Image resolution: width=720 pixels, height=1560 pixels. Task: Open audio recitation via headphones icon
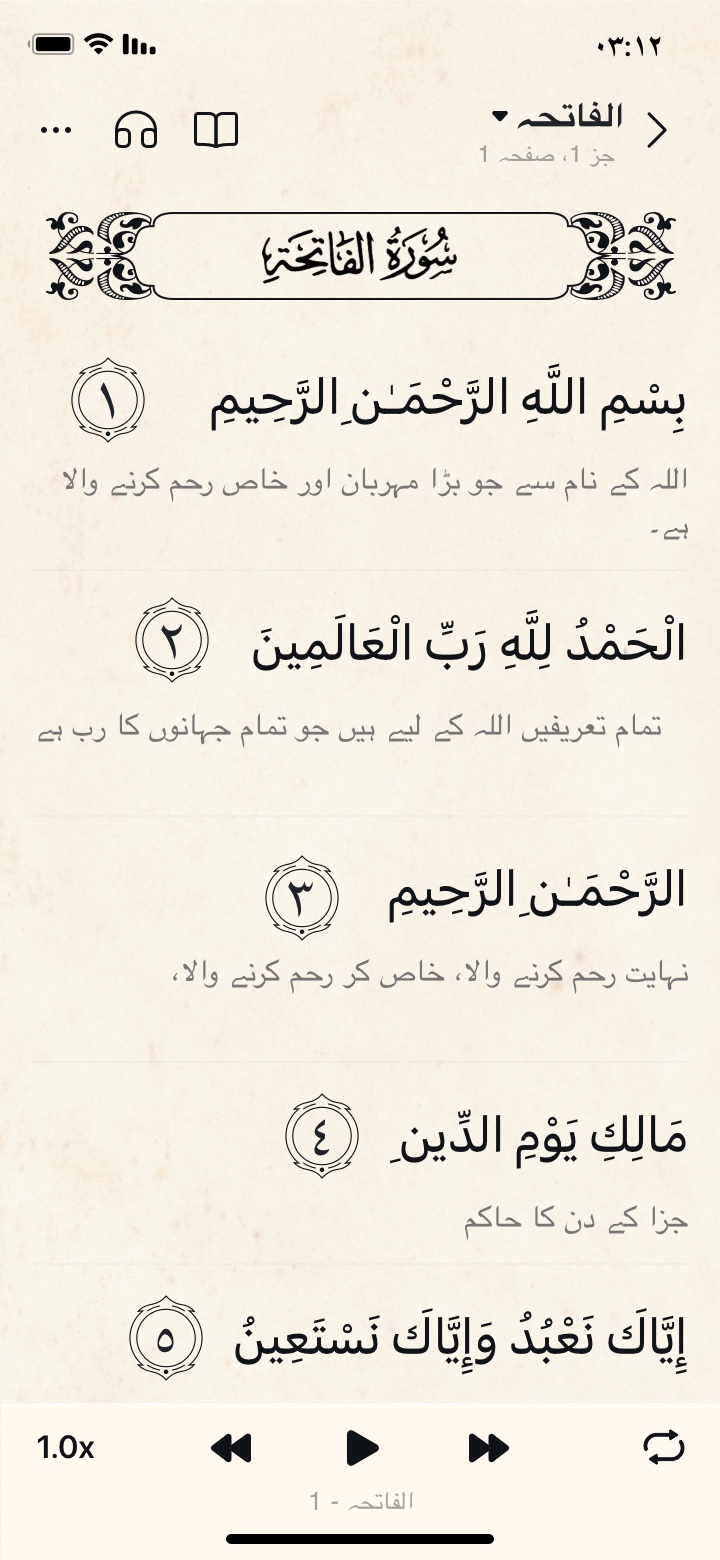coord(136,131)
